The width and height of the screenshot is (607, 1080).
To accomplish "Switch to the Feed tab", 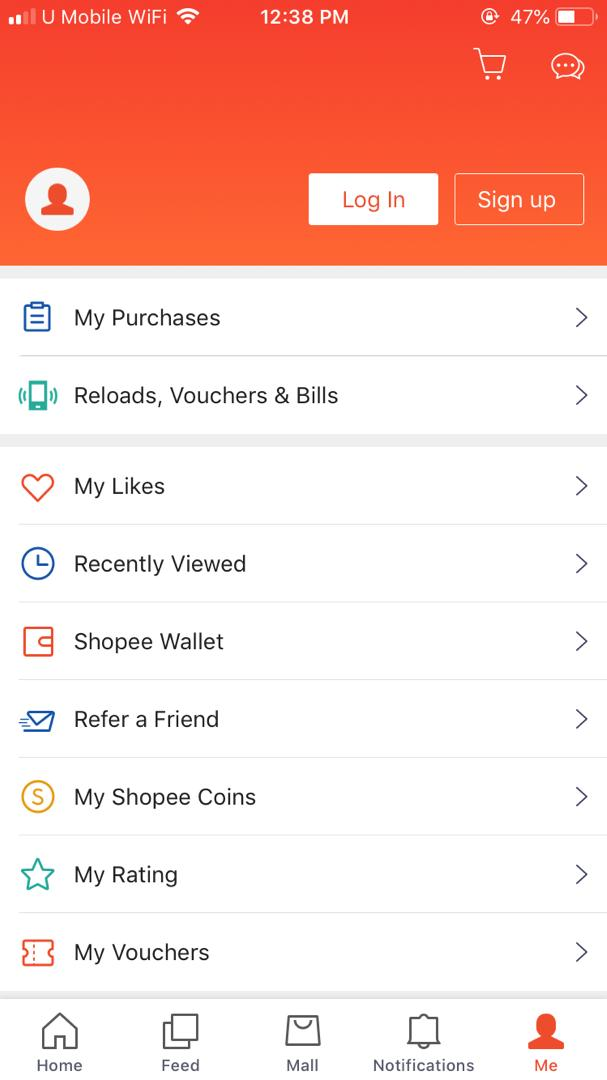I will (x=181, y=1040).
